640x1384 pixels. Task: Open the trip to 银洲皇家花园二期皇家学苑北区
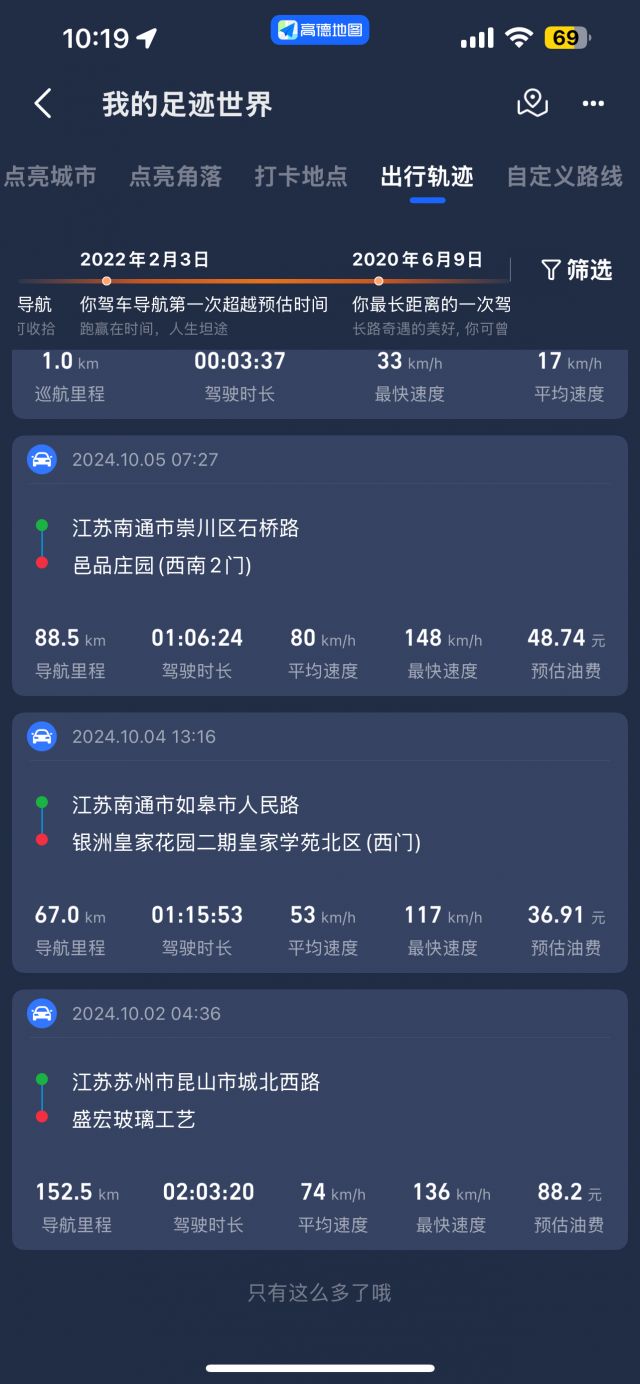click(320, 842)
